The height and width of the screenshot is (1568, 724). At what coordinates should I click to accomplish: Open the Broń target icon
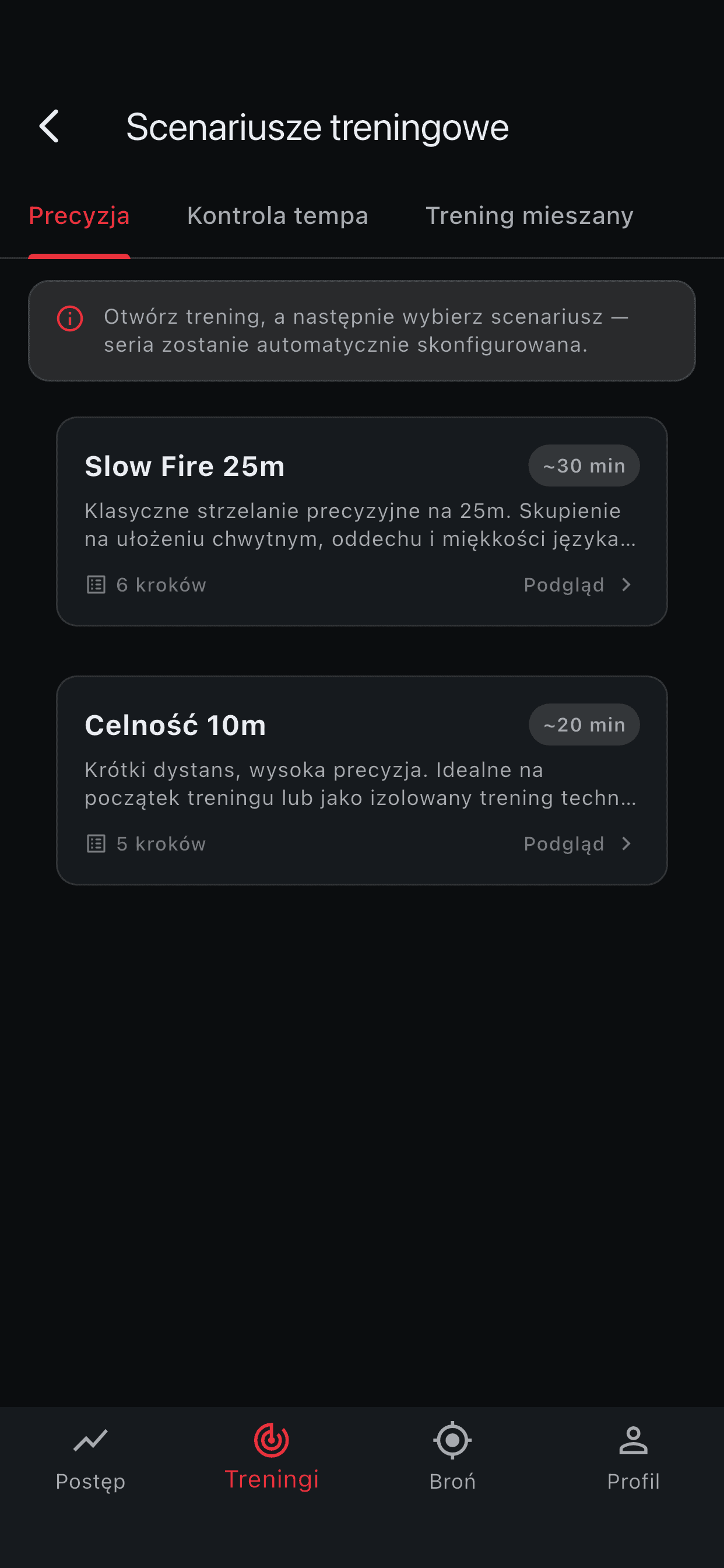point(452,1441)
